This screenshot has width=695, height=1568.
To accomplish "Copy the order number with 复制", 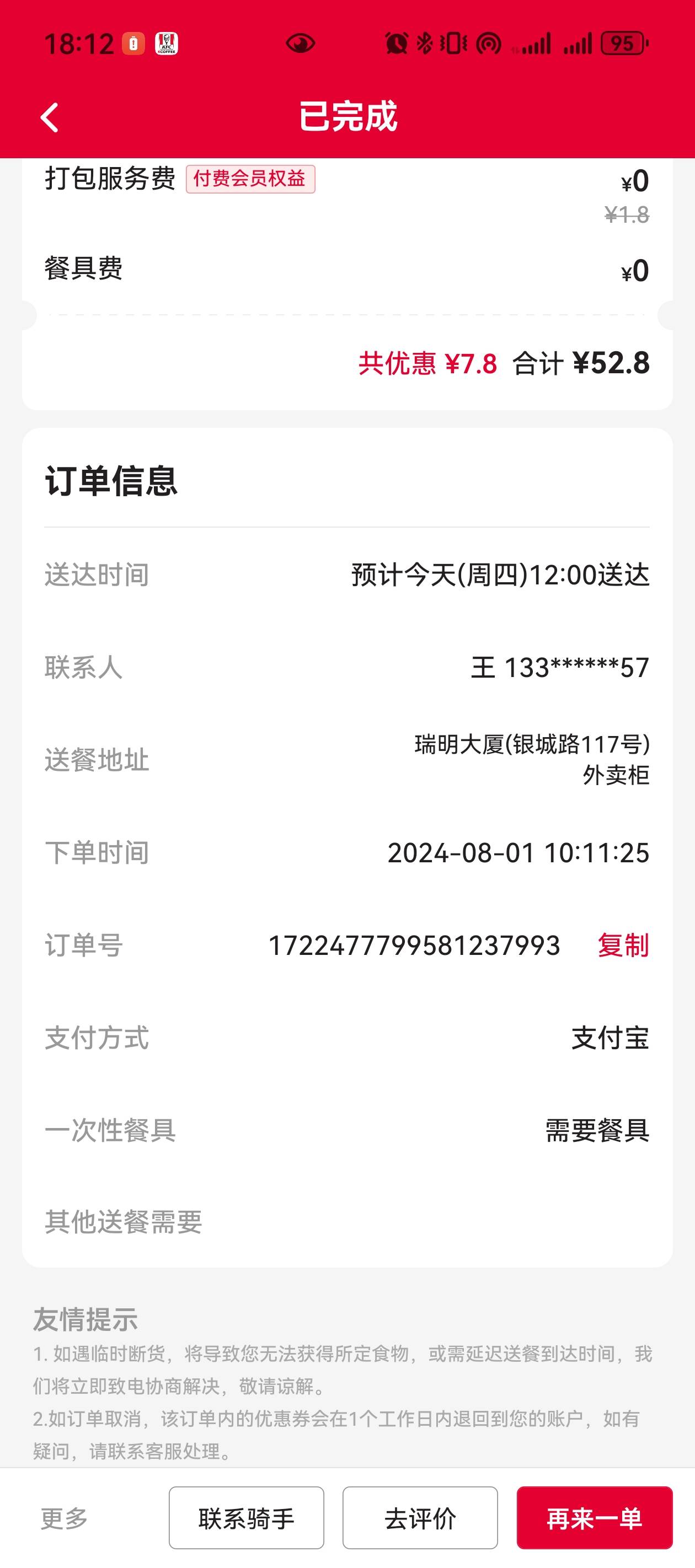I will tap(623, 946).
